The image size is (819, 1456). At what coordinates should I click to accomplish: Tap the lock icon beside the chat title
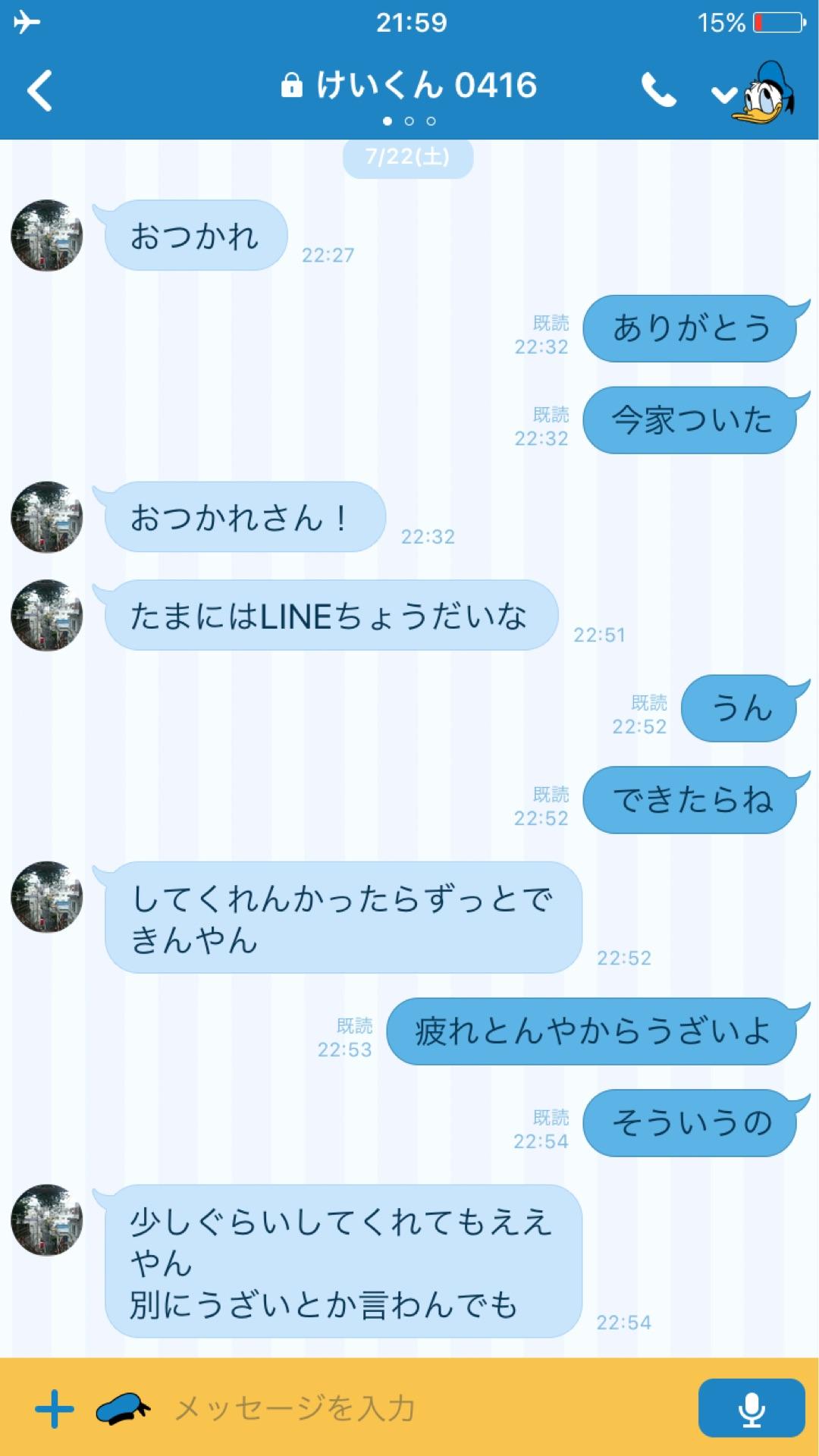click(292, 86)
